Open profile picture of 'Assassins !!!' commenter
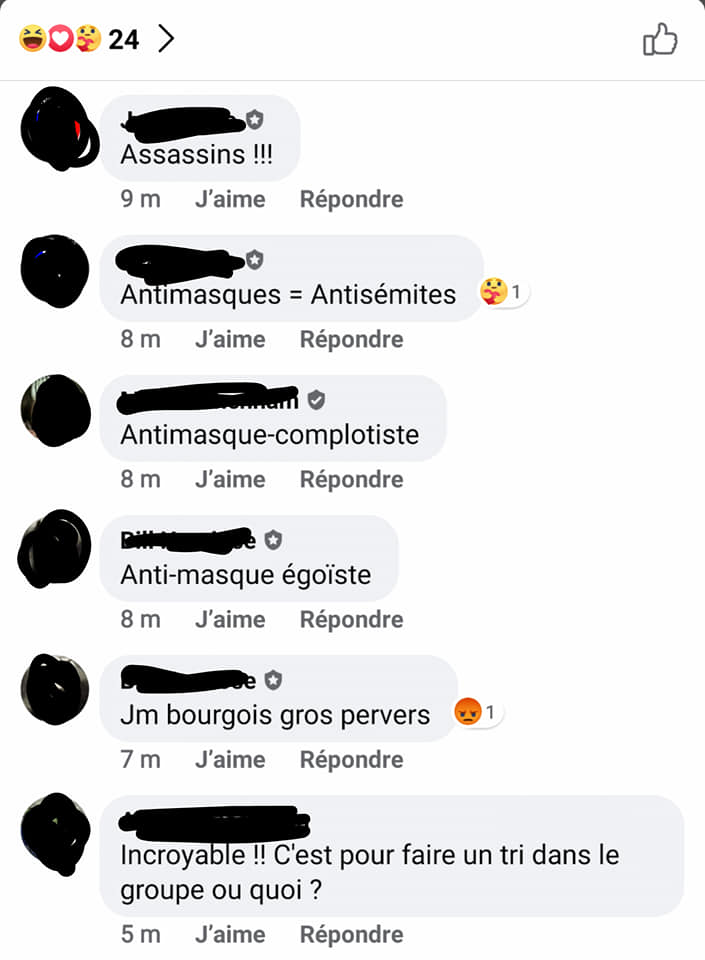Screen dimensions: 705x960 click(x=57, y=128)
